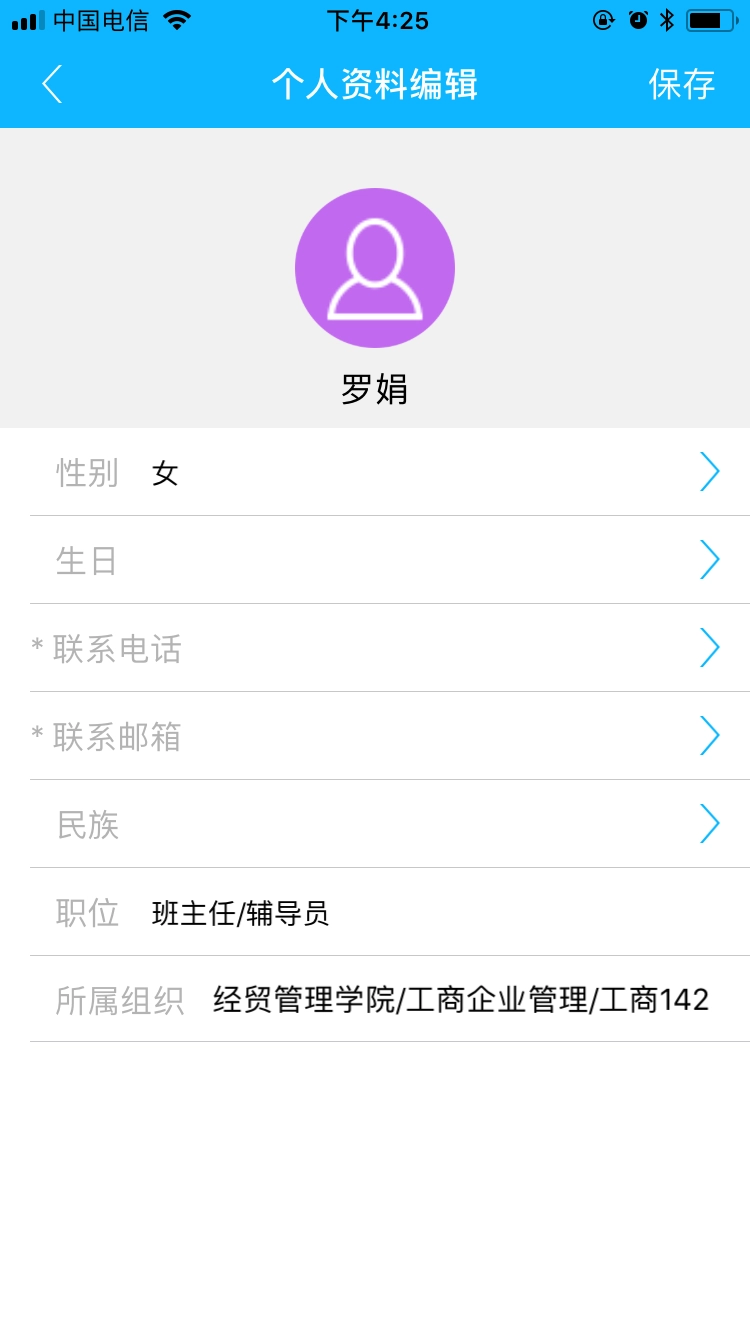The width and height of the screenshot is (750, 1334).
Task: Open the 民族 ethnicity selection chevron
Action: click(710, 823)
